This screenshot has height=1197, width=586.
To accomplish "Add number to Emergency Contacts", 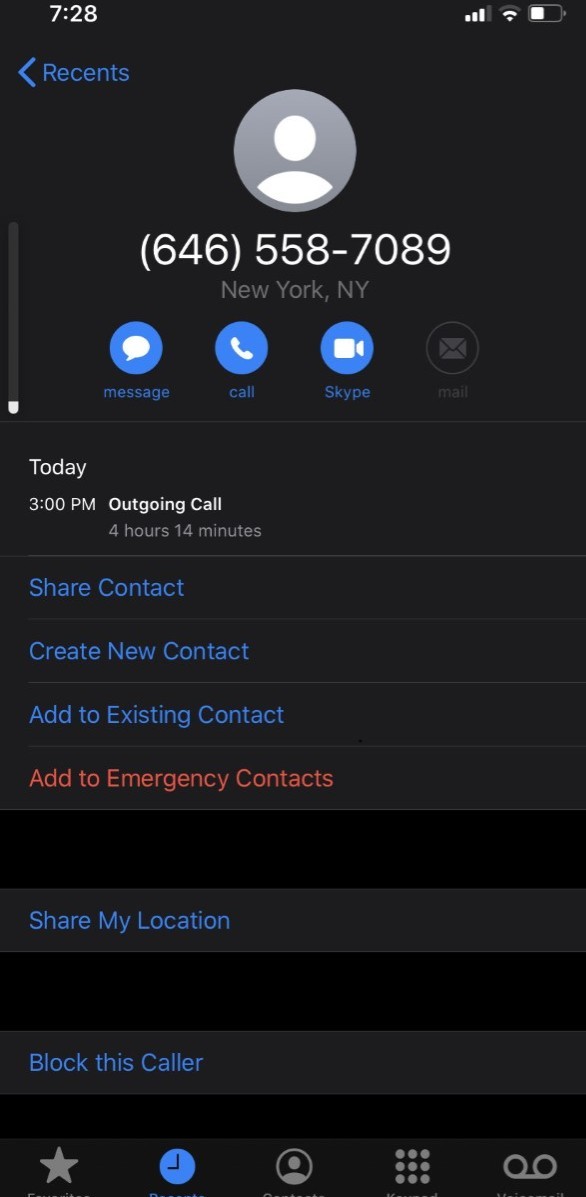I will point(293,778).
